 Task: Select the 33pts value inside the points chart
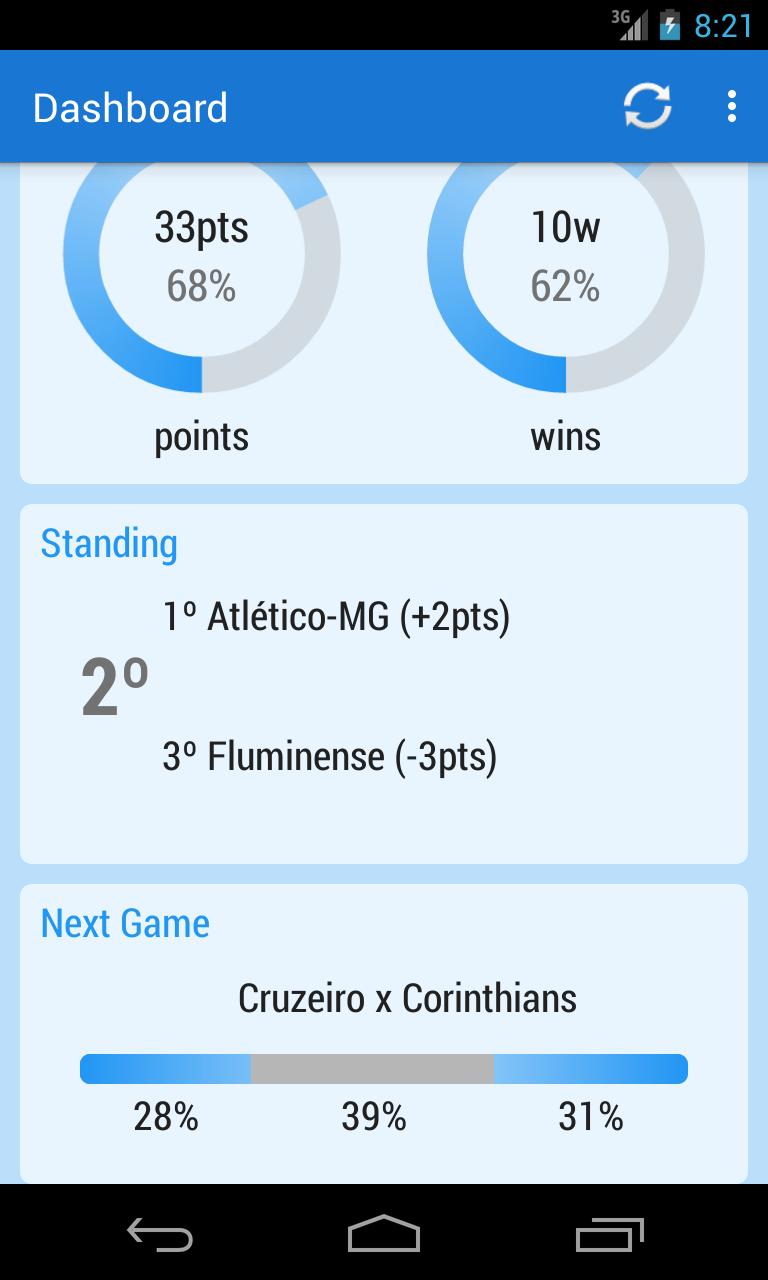point(200,226)
